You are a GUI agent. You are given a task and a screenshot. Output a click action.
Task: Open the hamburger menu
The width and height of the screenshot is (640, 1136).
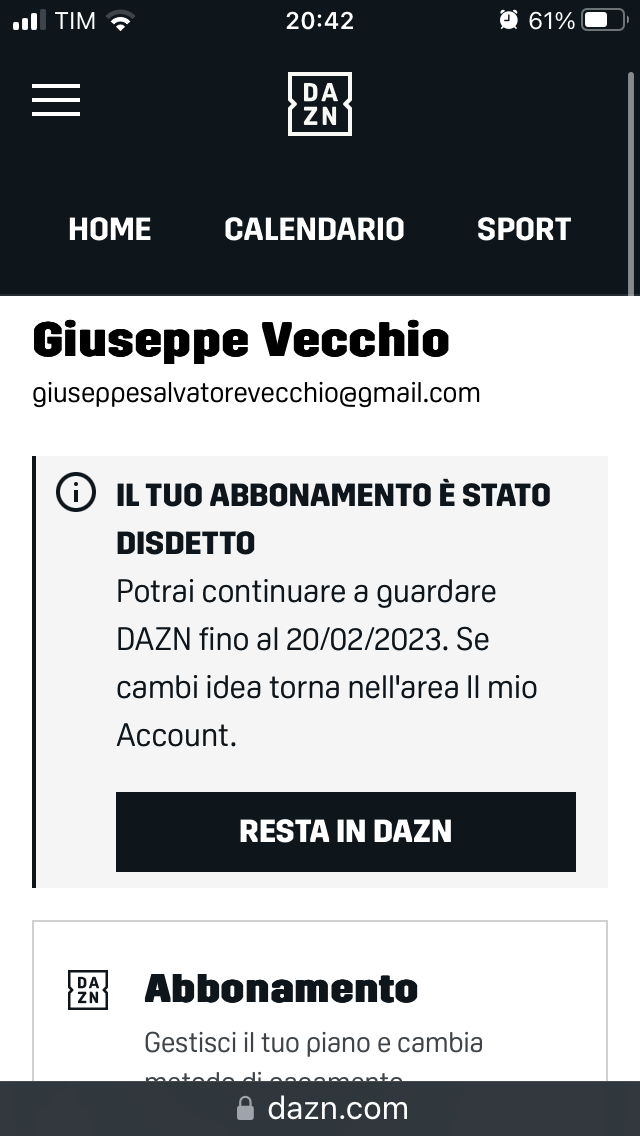click(56, 99)
